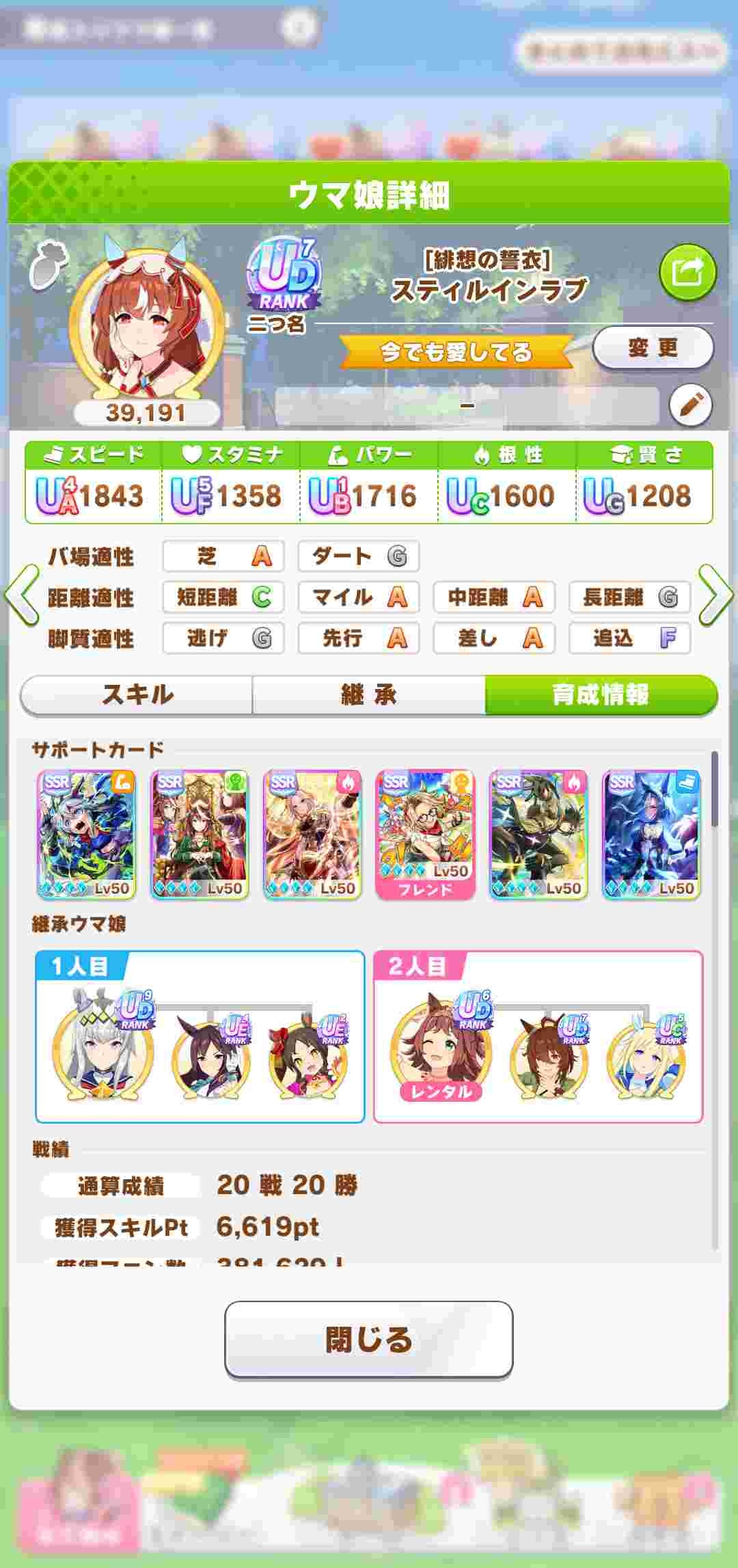Image resolution: width=738 pixels, height=1568 pixels.
Task: Go to next character with right arrow
Action: click(716, 596)
